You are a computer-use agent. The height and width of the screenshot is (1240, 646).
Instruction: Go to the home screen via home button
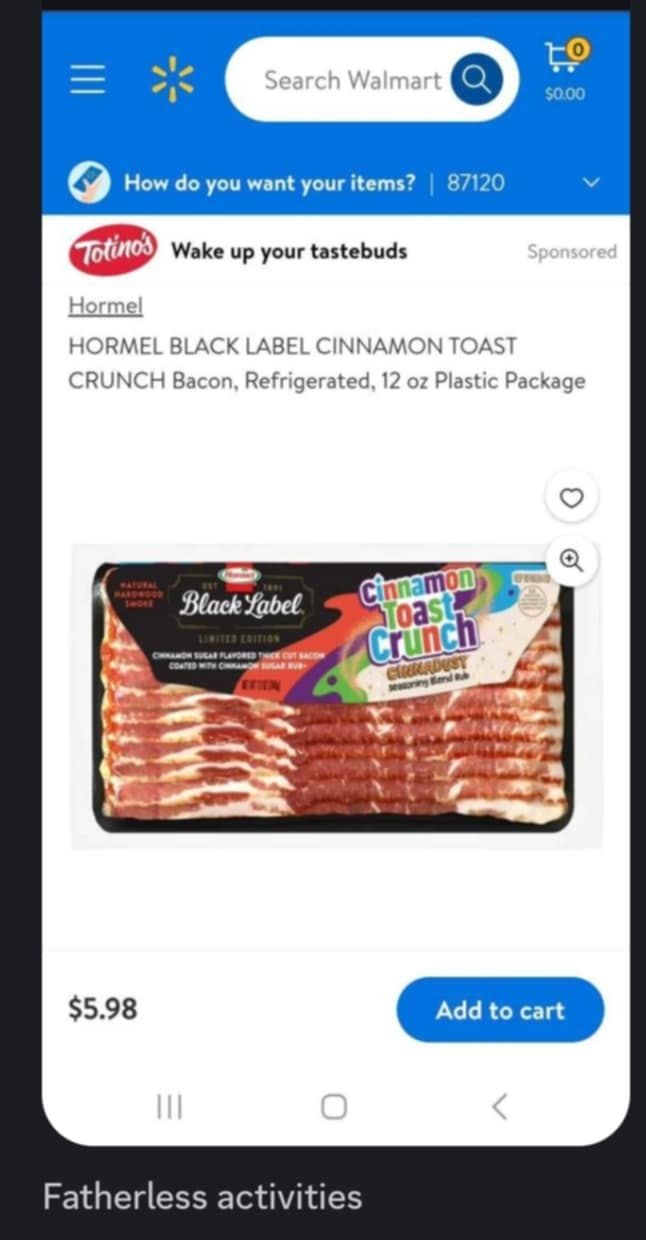(334, 1106)
